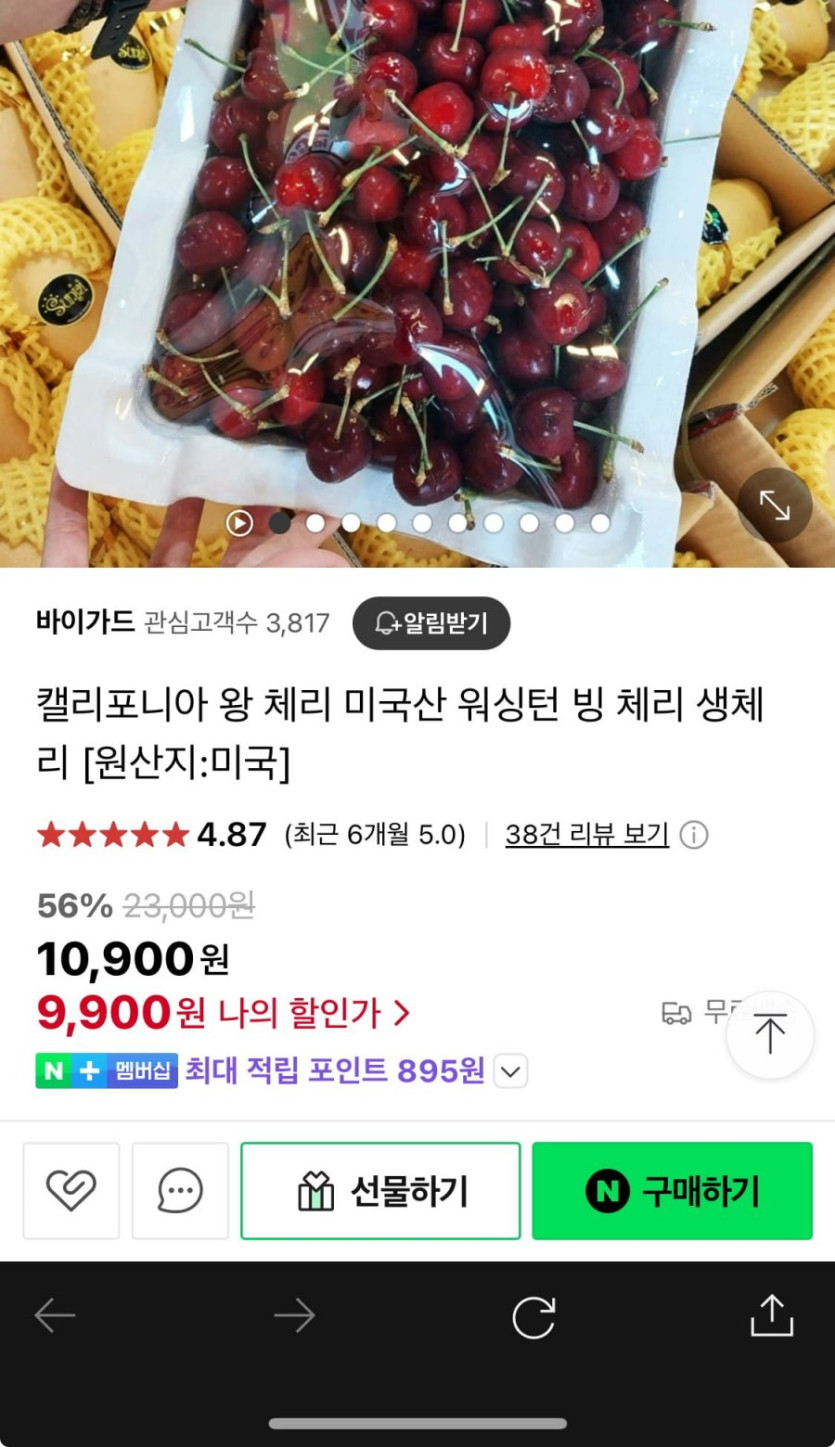View the 38건 리뷰 보기 link

coord(586,835)
